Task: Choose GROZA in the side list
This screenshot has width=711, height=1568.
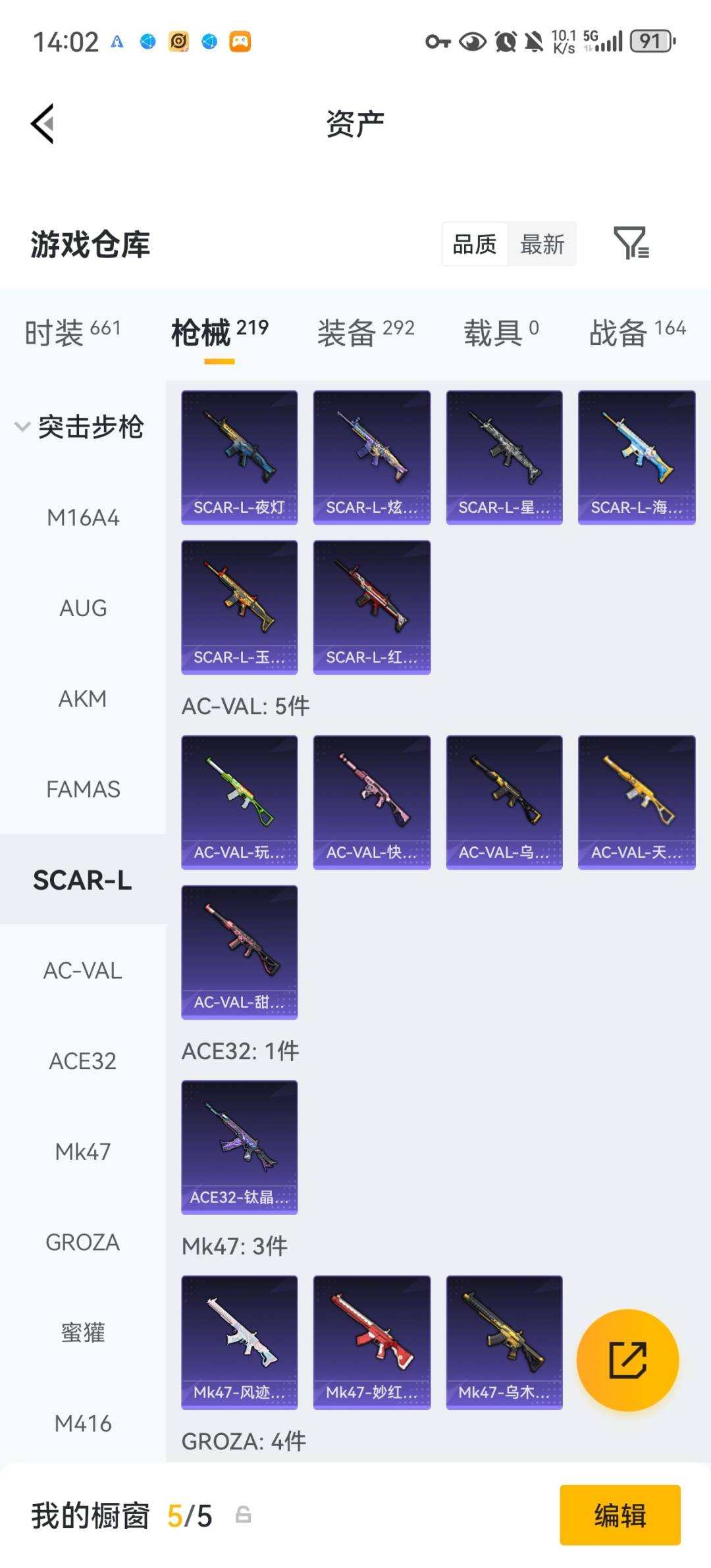Action: pyautogui.click(x=83, y=1241)
